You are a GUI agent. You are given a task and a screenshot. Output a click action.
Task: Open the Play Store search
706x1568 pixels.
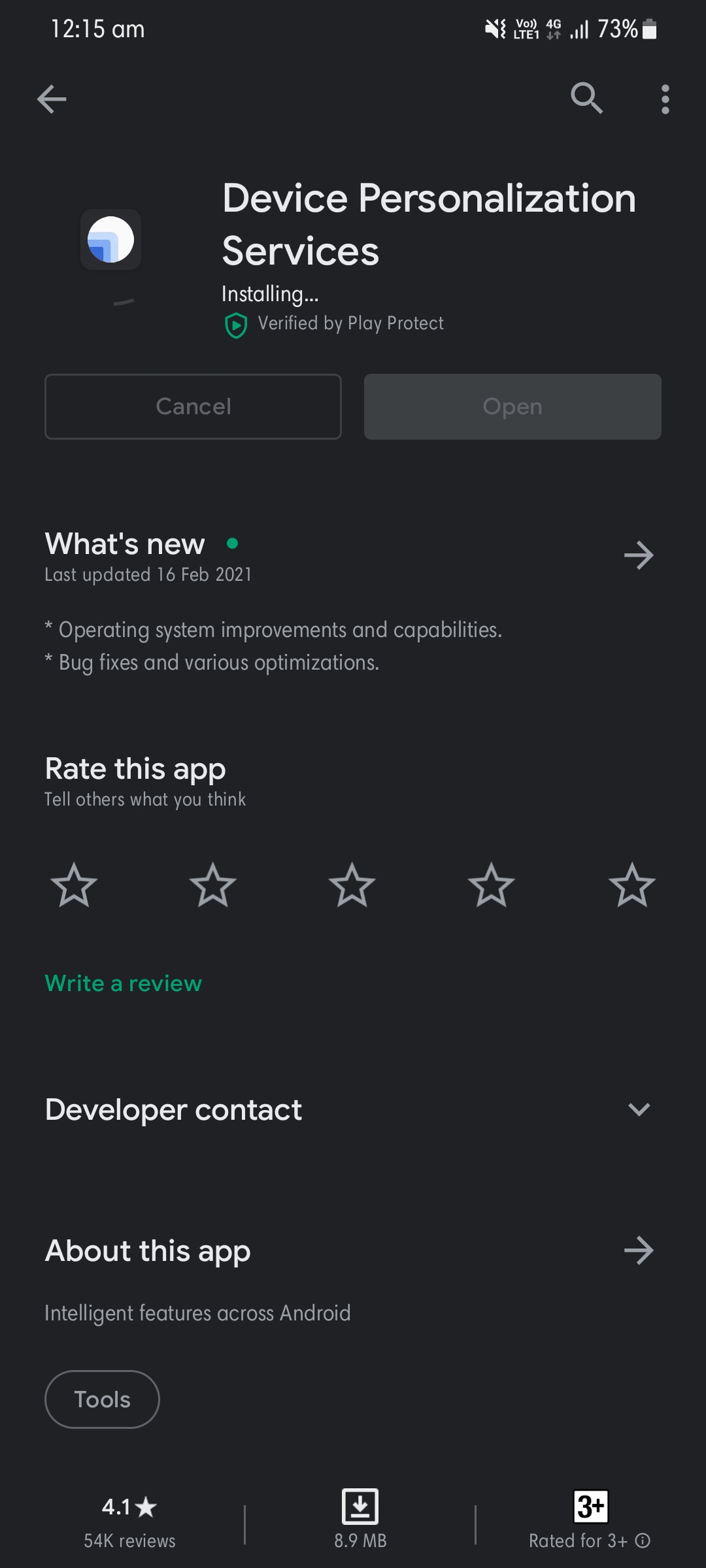(x=585, y=99)
